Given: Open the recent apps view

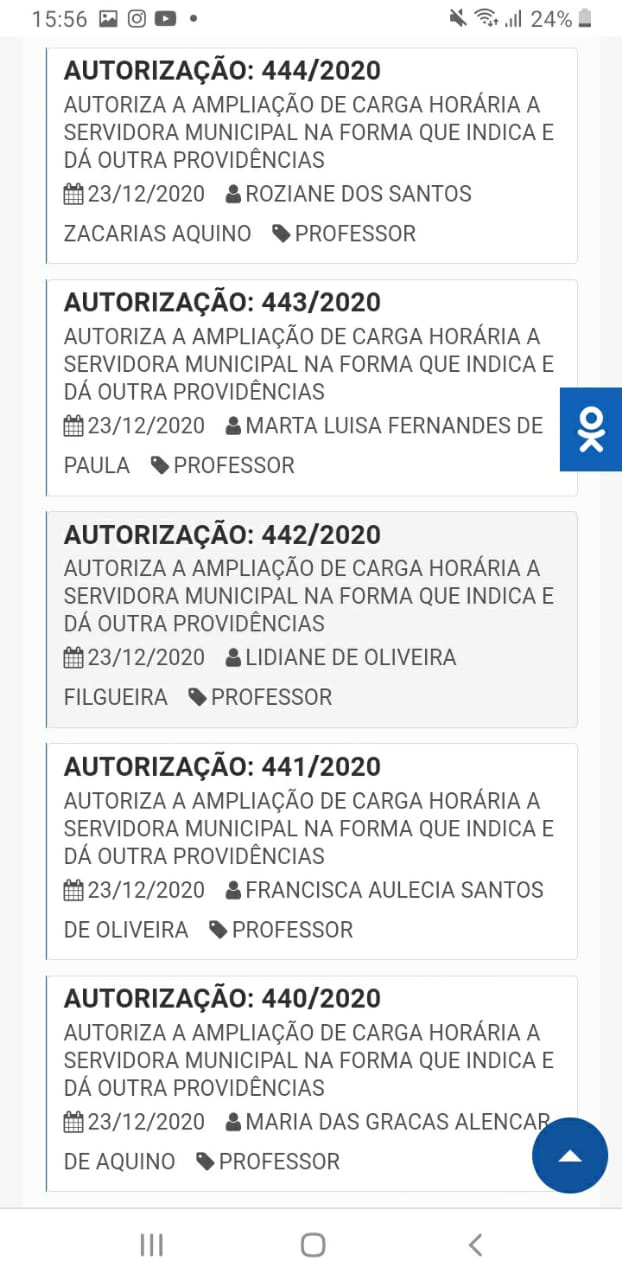Looking at the screenshot, I should tap(152, 1244).
